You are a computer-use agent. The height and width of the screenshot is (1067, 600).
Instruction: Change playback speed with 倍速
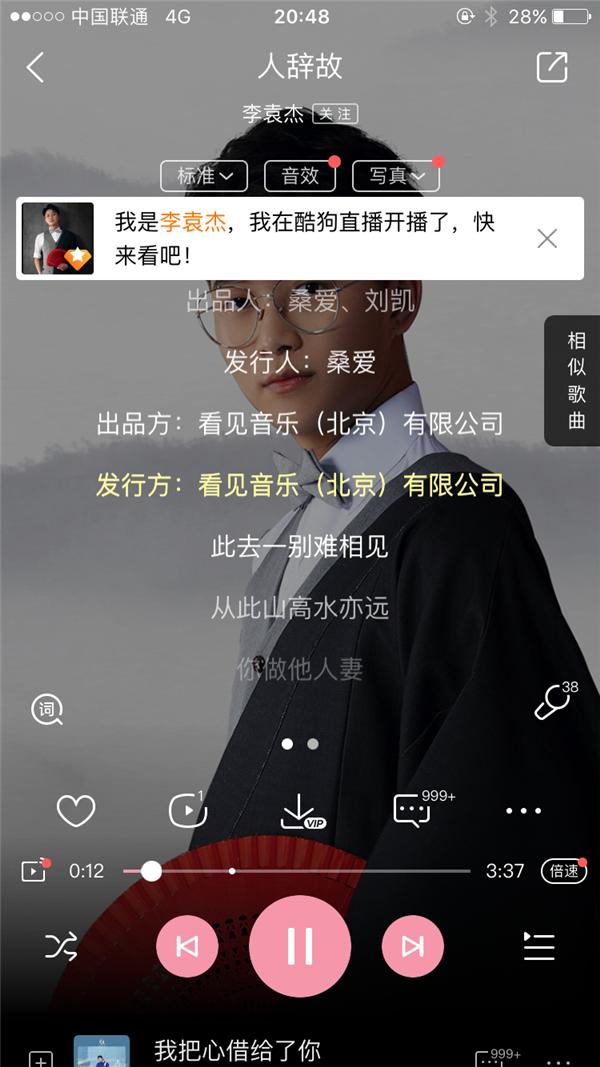click(x=563, y=871)
